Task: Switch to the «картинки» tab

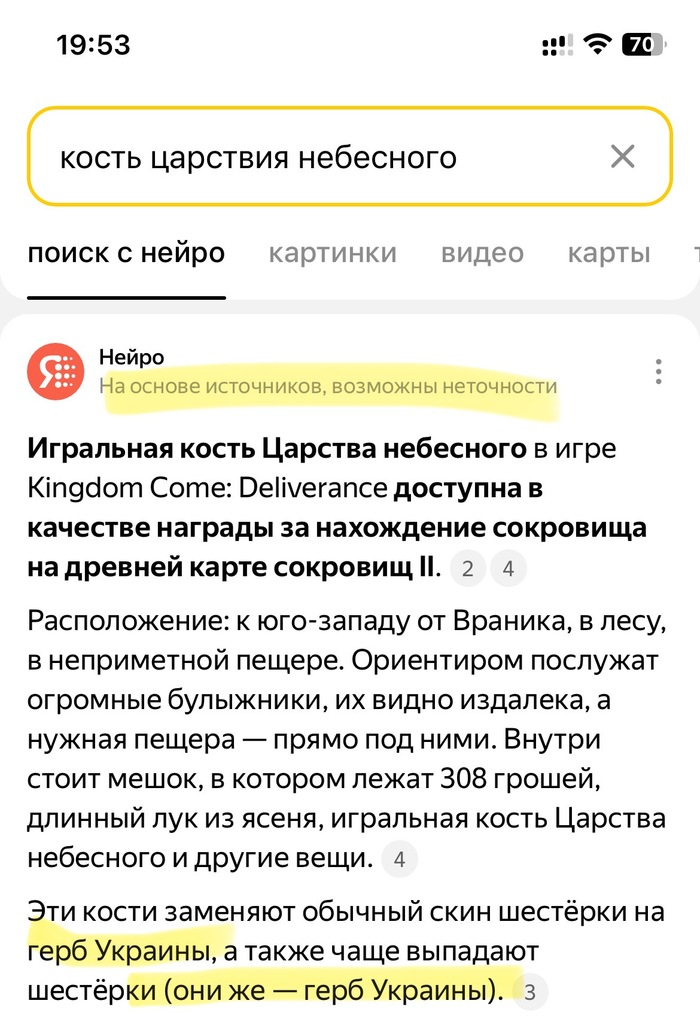Action: pyautogui.click(x=332, y=253)
